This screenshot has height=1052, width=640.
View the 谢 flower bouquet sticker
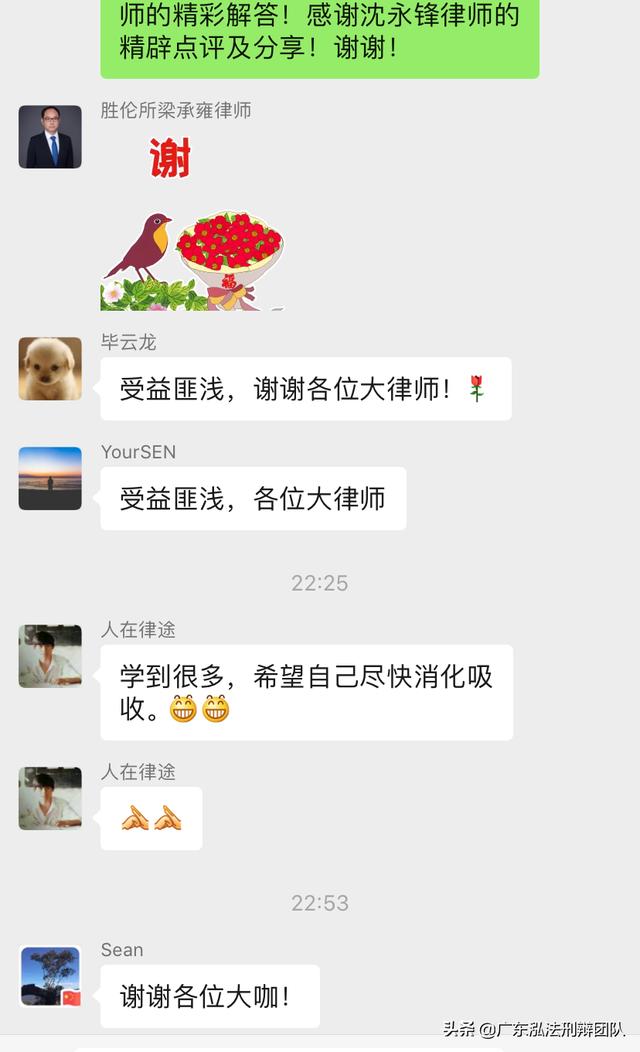click(192, 225)
